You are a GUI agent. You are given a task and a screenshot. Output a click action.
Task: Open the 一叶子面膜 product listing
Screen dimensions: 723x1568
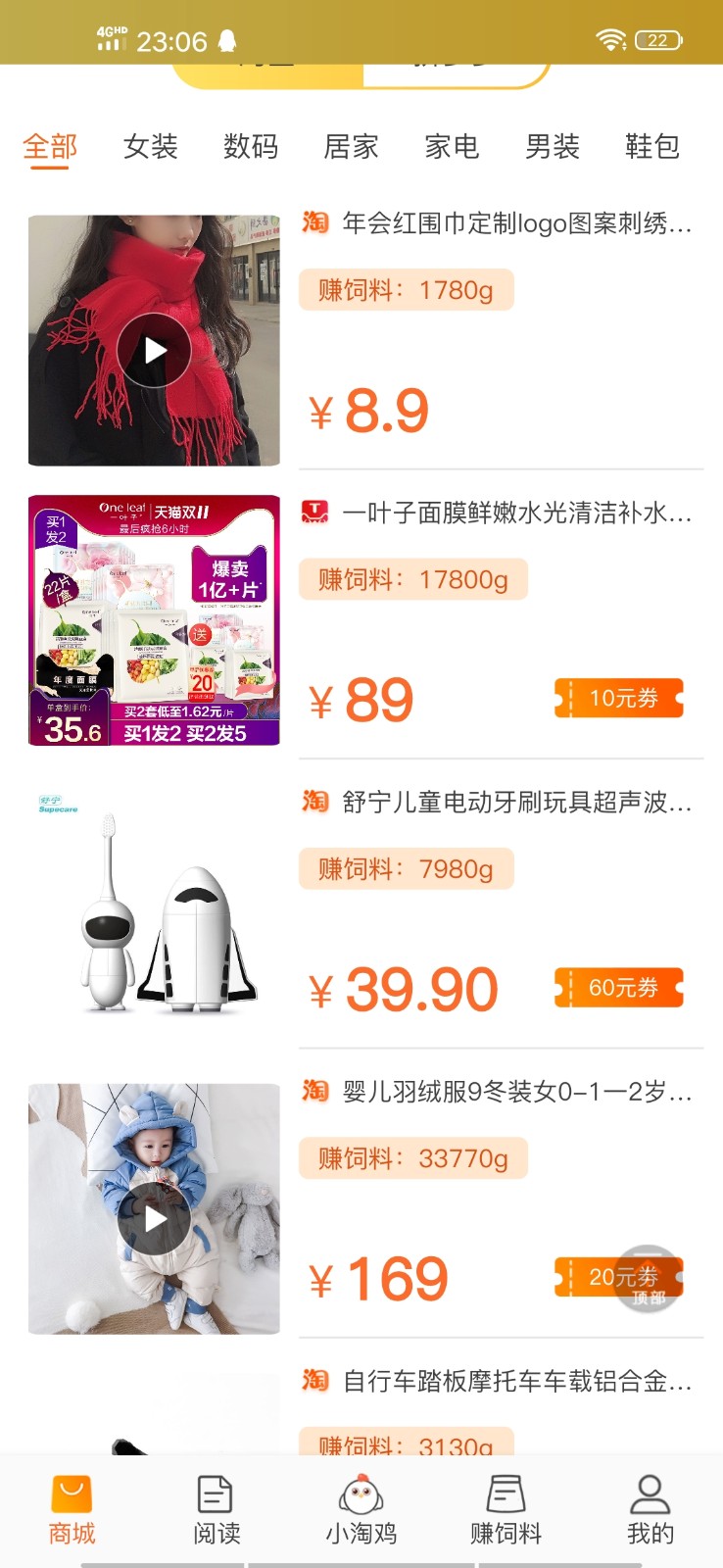tap(516, 514)
